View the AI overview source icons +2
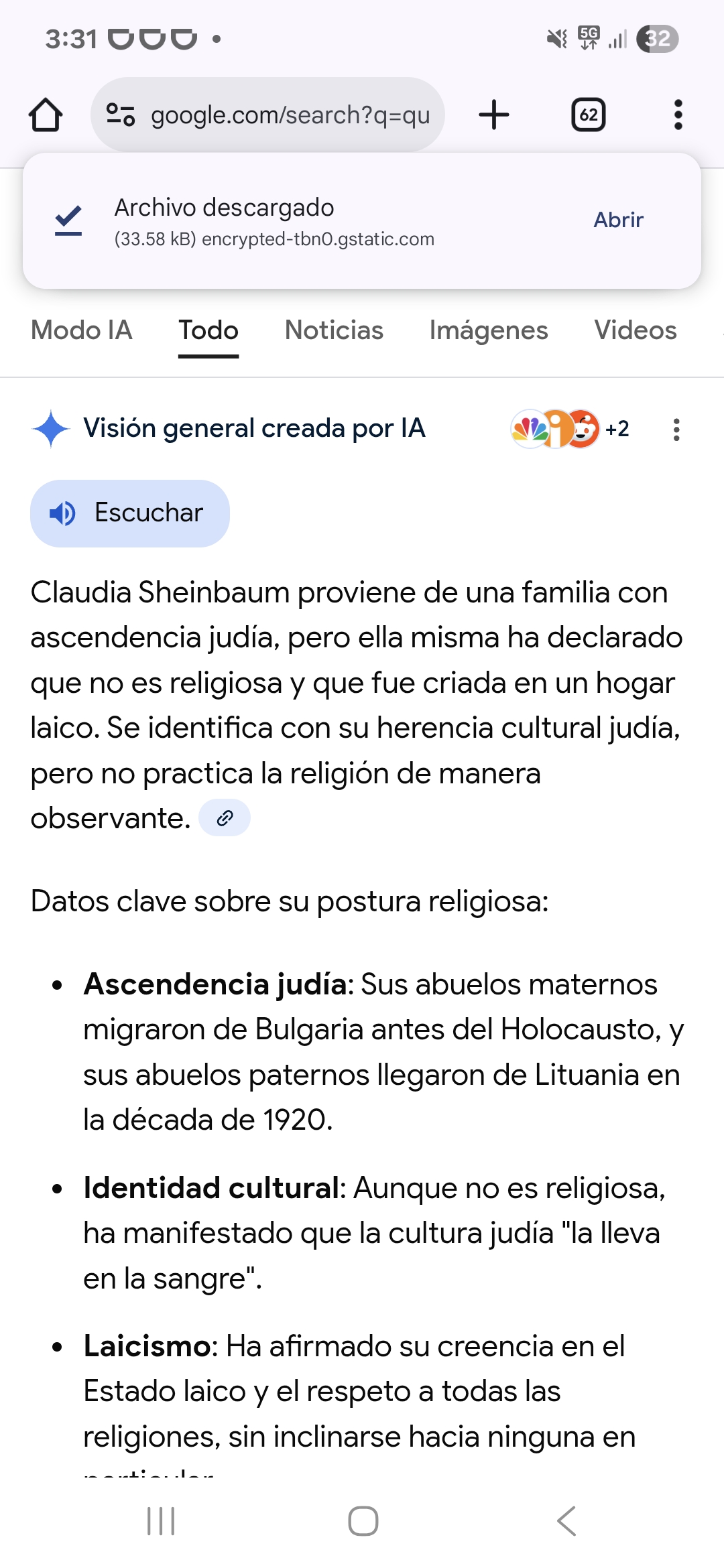The image size is (724, 1568). (570, 429)
